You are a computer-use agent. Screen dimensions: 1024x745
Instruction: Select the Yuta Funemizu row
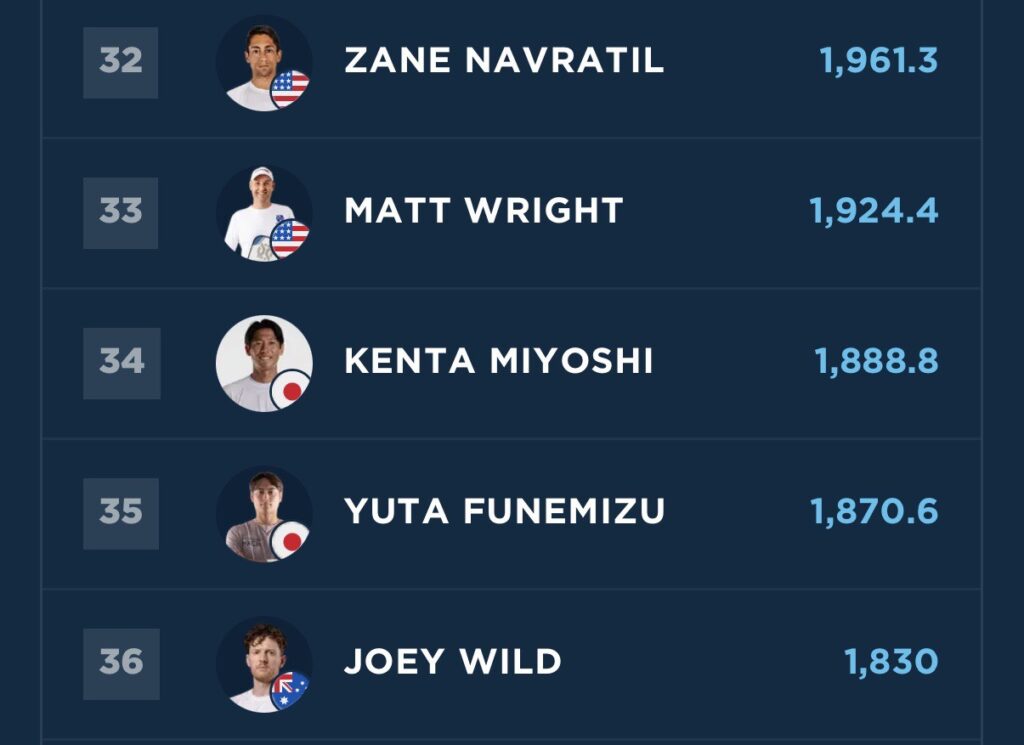[511, 514]
